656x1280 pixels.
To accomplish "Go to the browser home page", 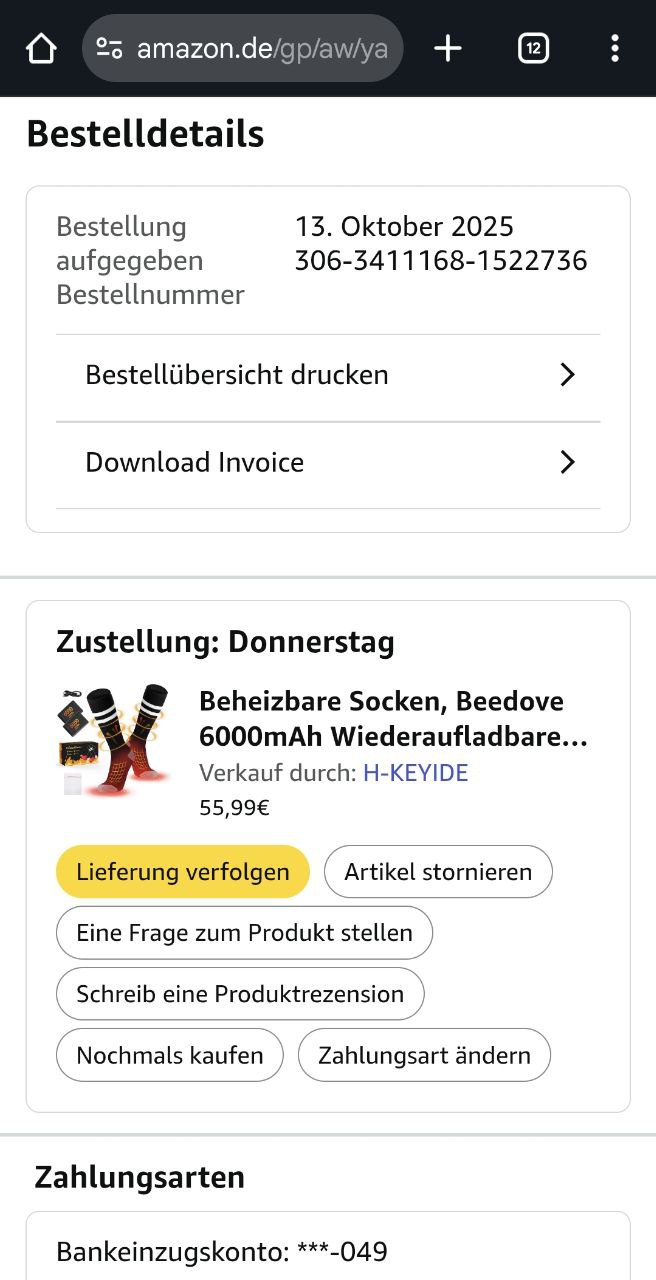I will point(41,48).
